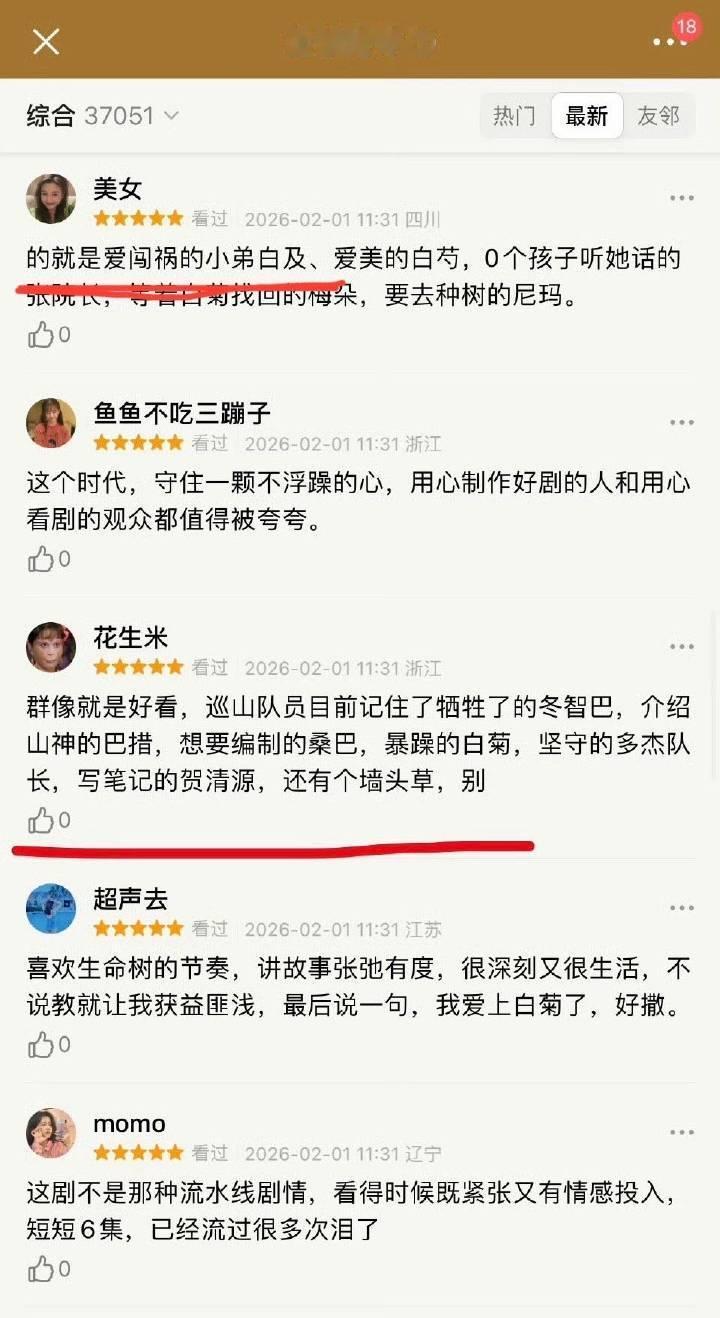The image size is (720, 1318).
Task: Open 美女's profile via username
Action: (x=118, y=188)
